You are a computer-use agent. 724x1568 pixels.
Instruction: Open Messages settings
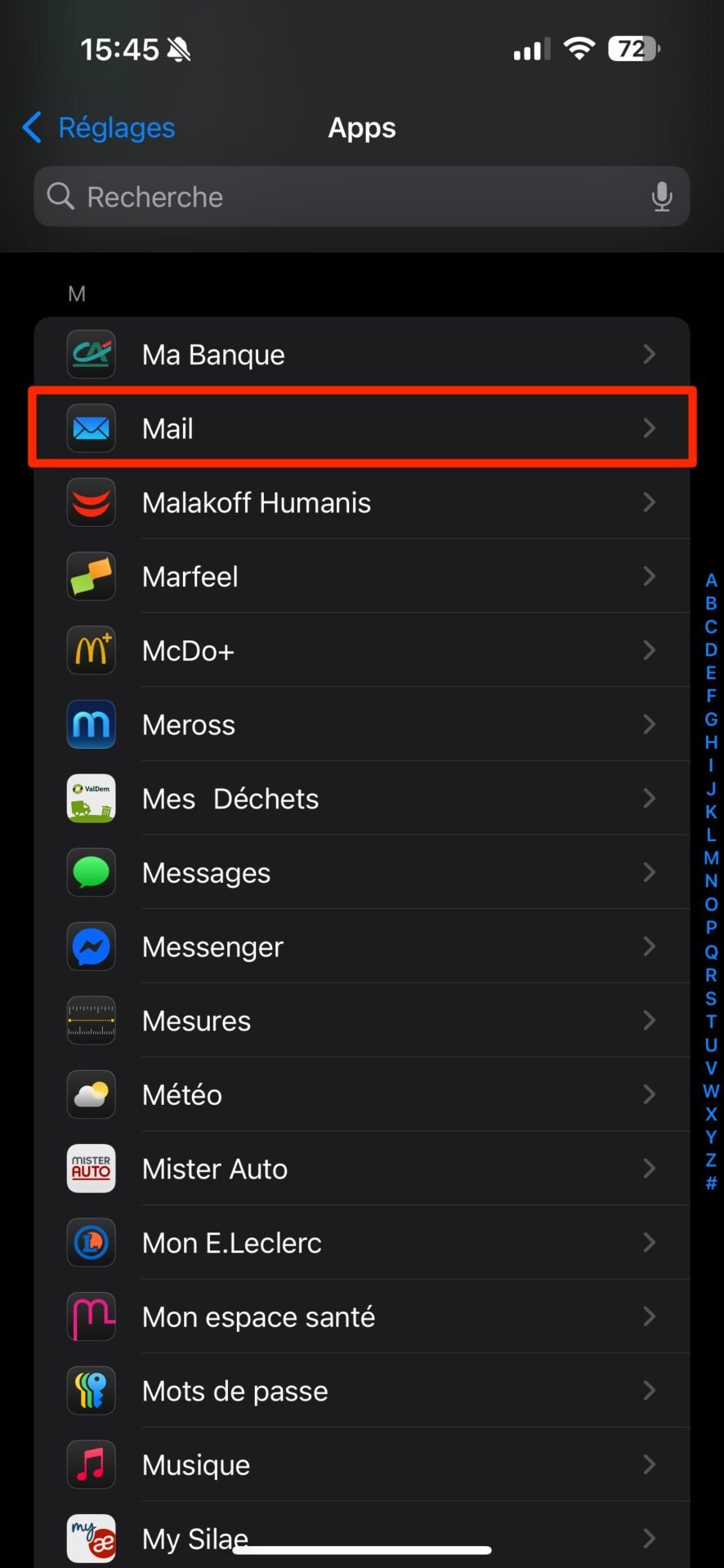tap(362, 873)
